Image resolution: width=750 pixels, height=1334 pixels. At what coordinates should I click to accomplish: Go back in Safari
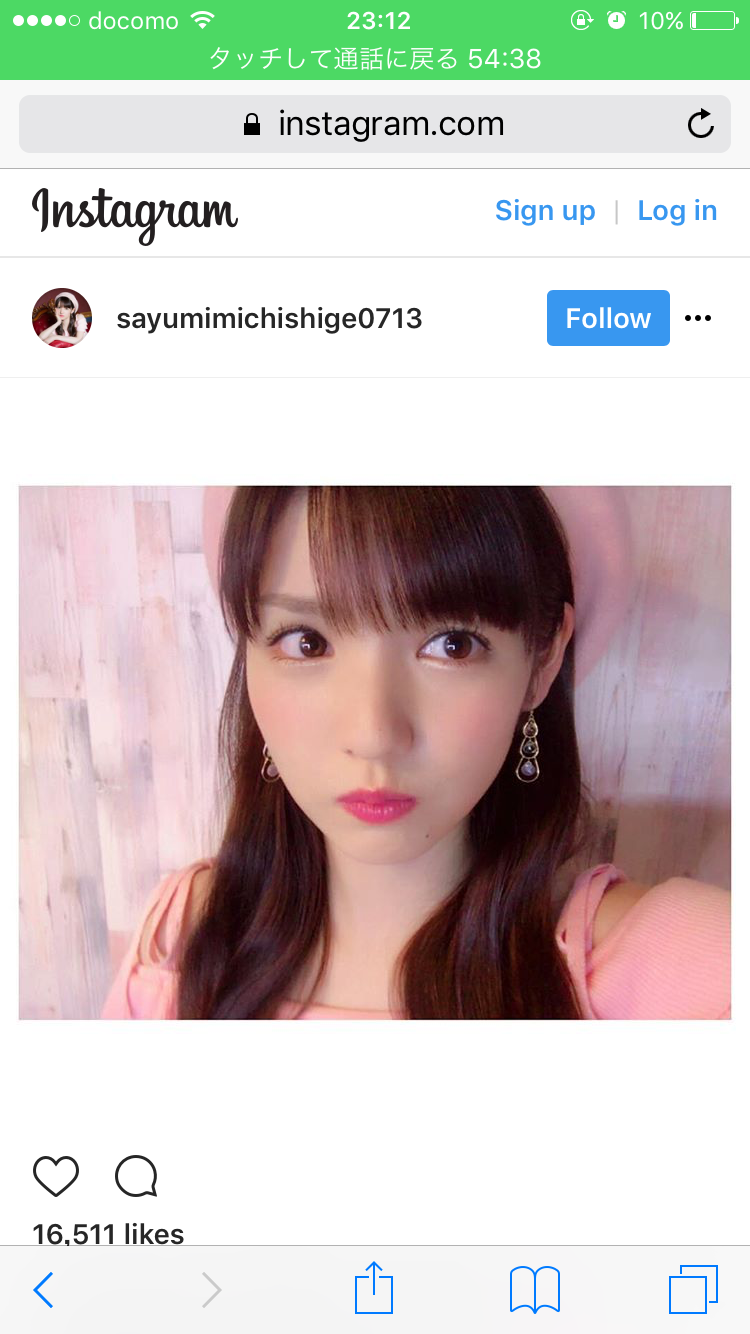click(43, 1290)
